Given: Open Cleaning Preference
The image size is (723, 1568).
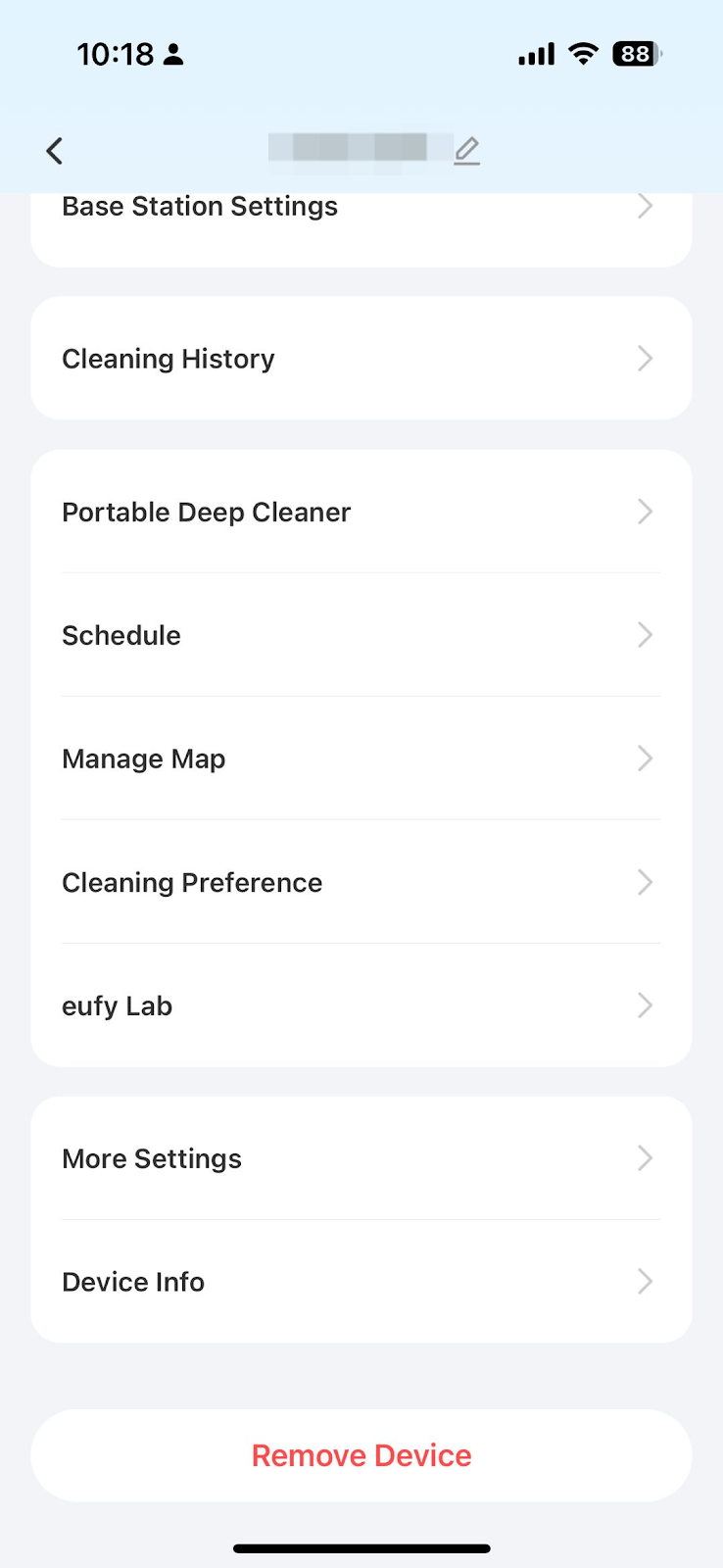Looking at the screenshot, I should tap(361, 882).
